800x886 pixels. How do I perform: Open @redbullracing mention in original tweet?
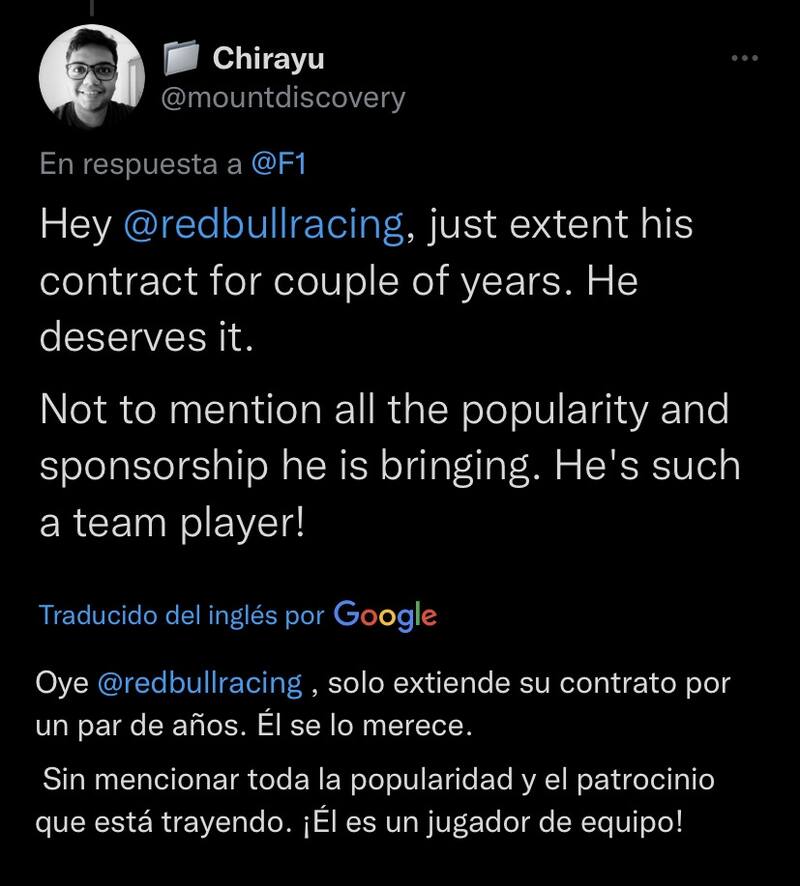[x=262, y=224]
